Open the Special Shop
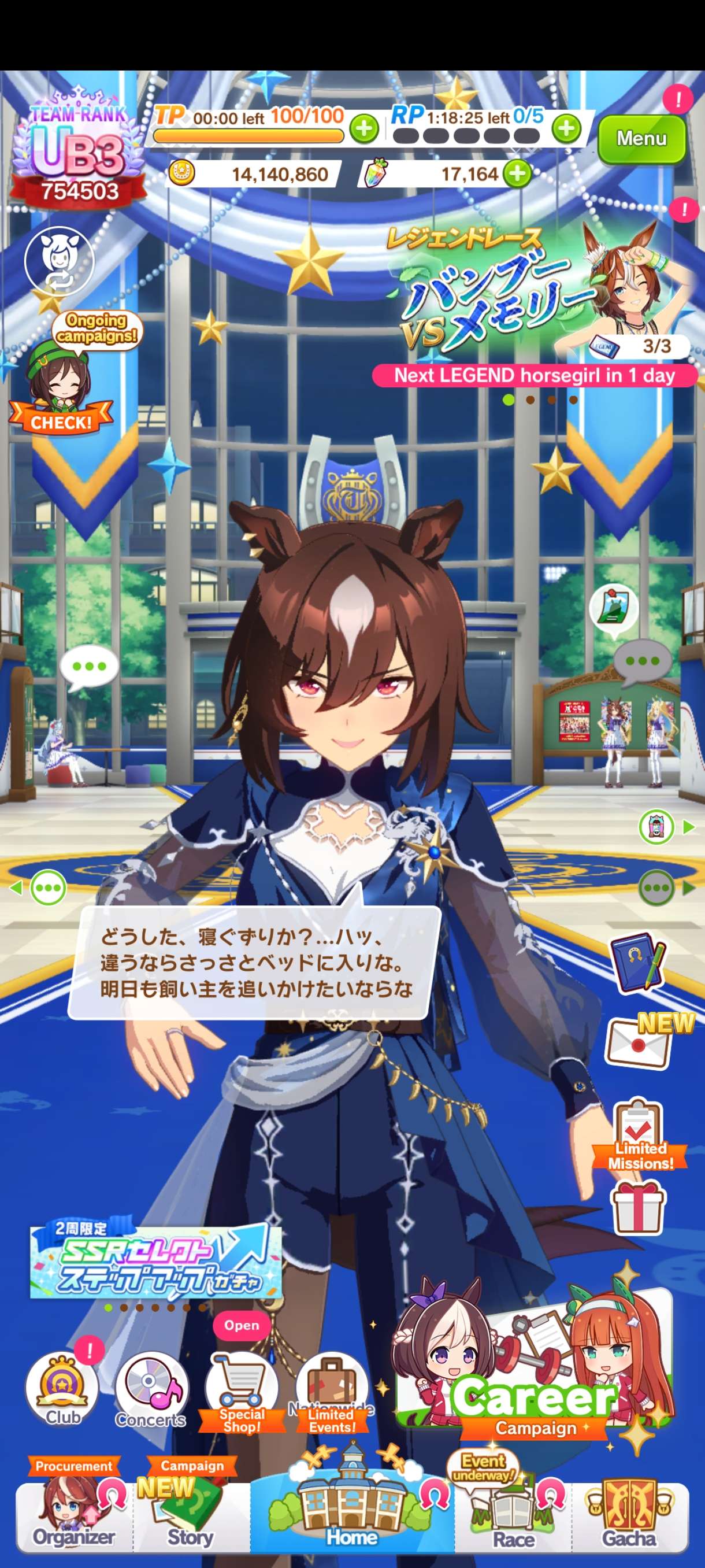Image resolution: width=705 pixels, height=1568 pixels. [242, 1393]
